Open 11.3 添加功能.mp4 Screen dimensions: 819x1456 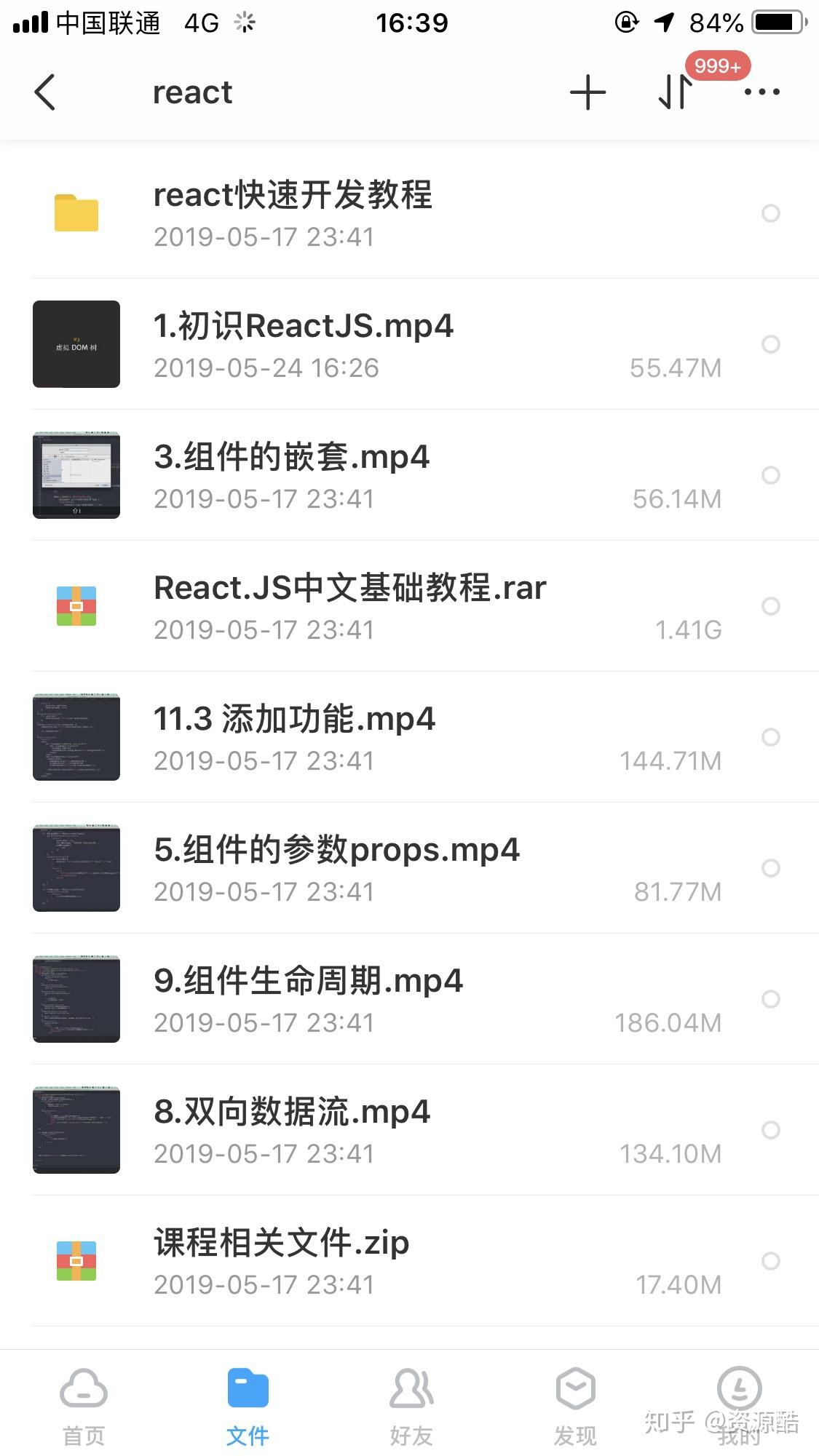409,737
